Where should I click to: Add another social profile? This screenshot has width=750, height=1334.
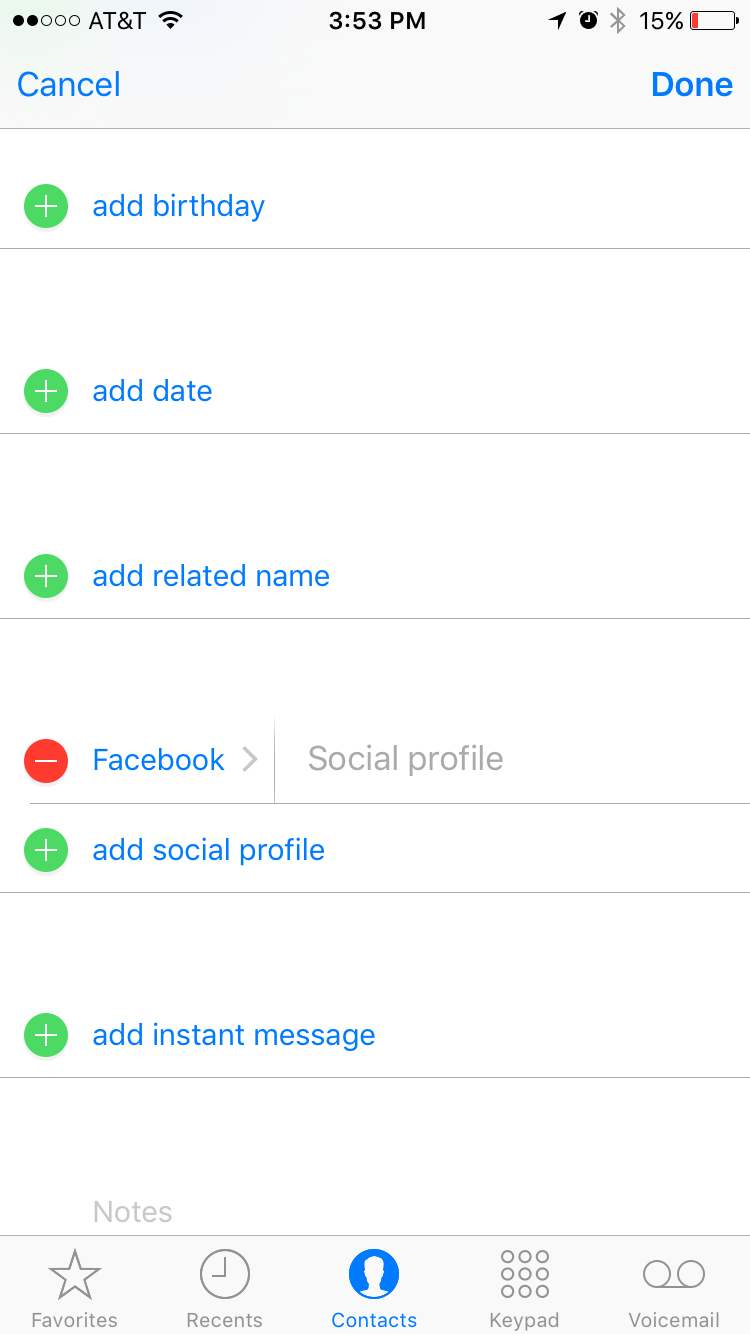(375, 850)
